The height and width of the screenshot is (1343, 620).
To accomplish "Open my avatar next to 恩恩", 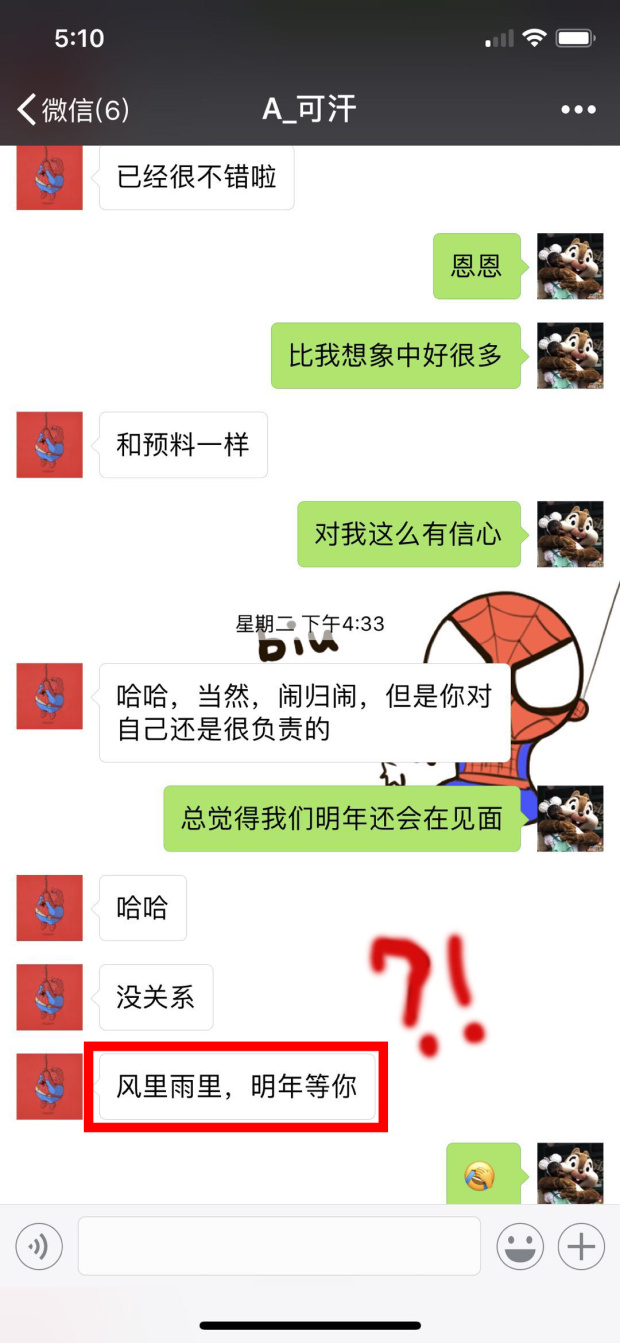I will pos(570,266).
